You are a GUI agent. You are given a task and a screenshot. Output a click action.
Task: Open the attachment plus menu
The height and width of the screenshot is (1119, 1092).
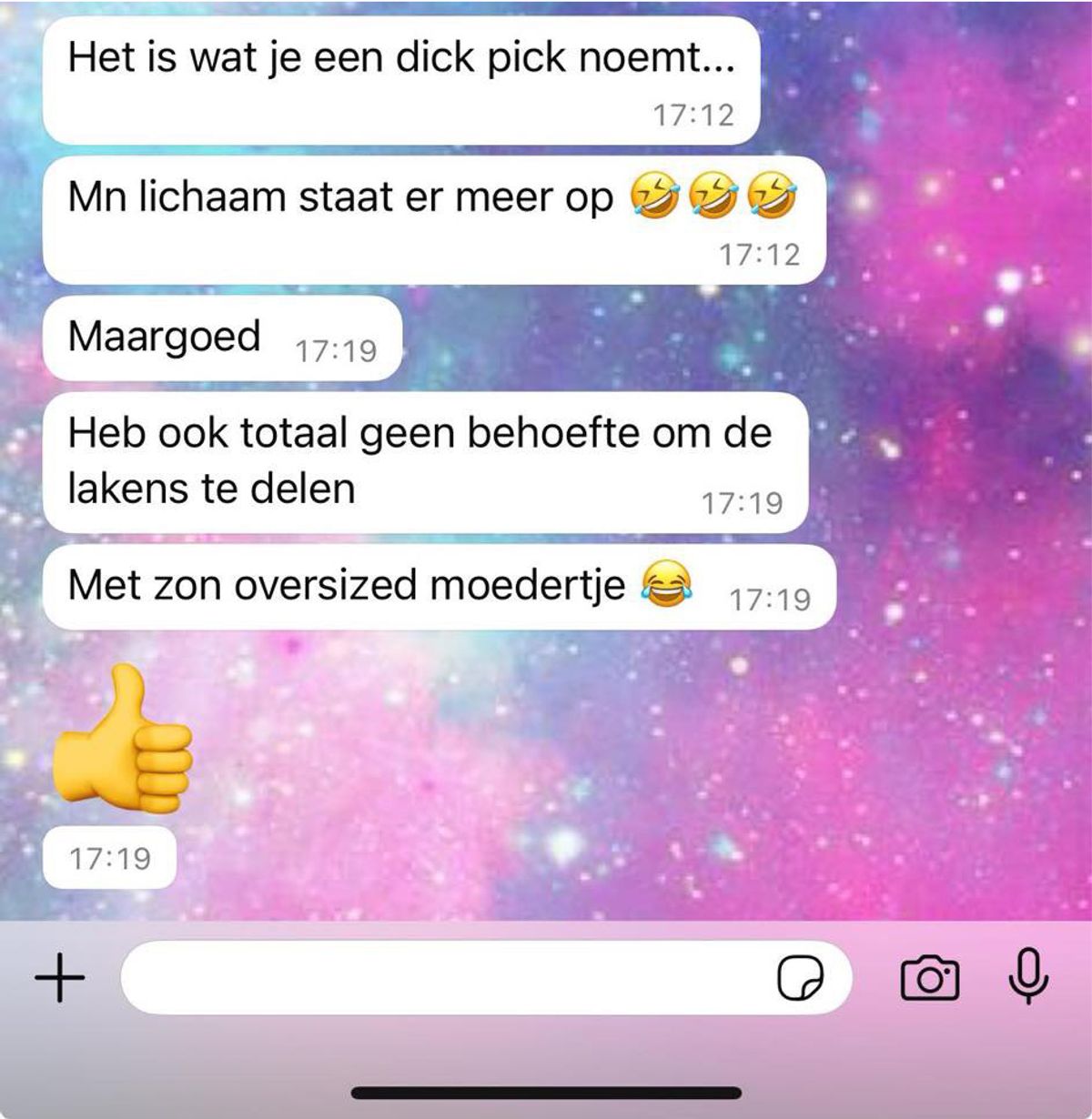pyautogui.click(x=60, y=978)
